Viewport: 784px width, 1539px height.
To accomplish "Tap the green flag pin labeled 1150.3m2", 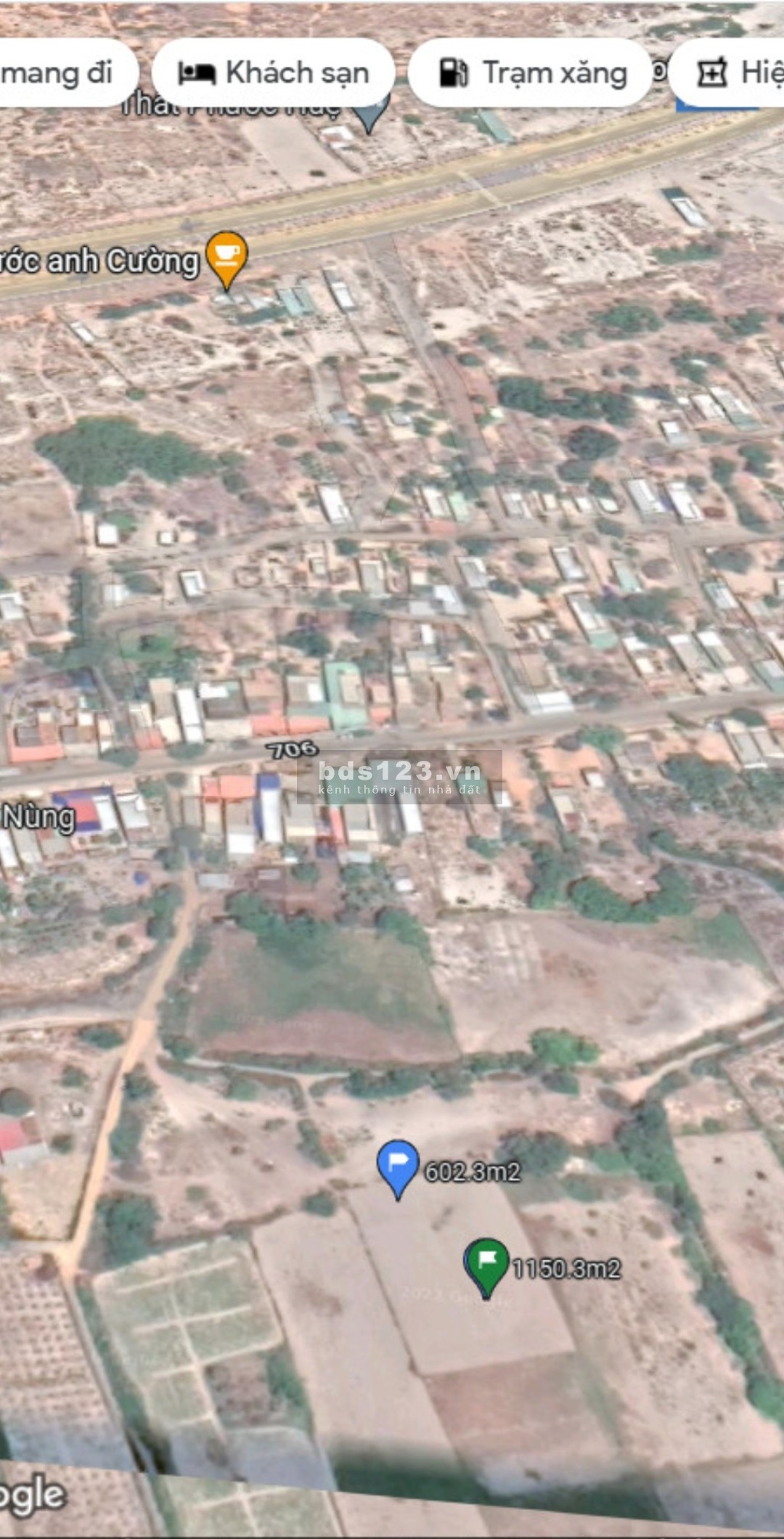I will click(486, 1265).
